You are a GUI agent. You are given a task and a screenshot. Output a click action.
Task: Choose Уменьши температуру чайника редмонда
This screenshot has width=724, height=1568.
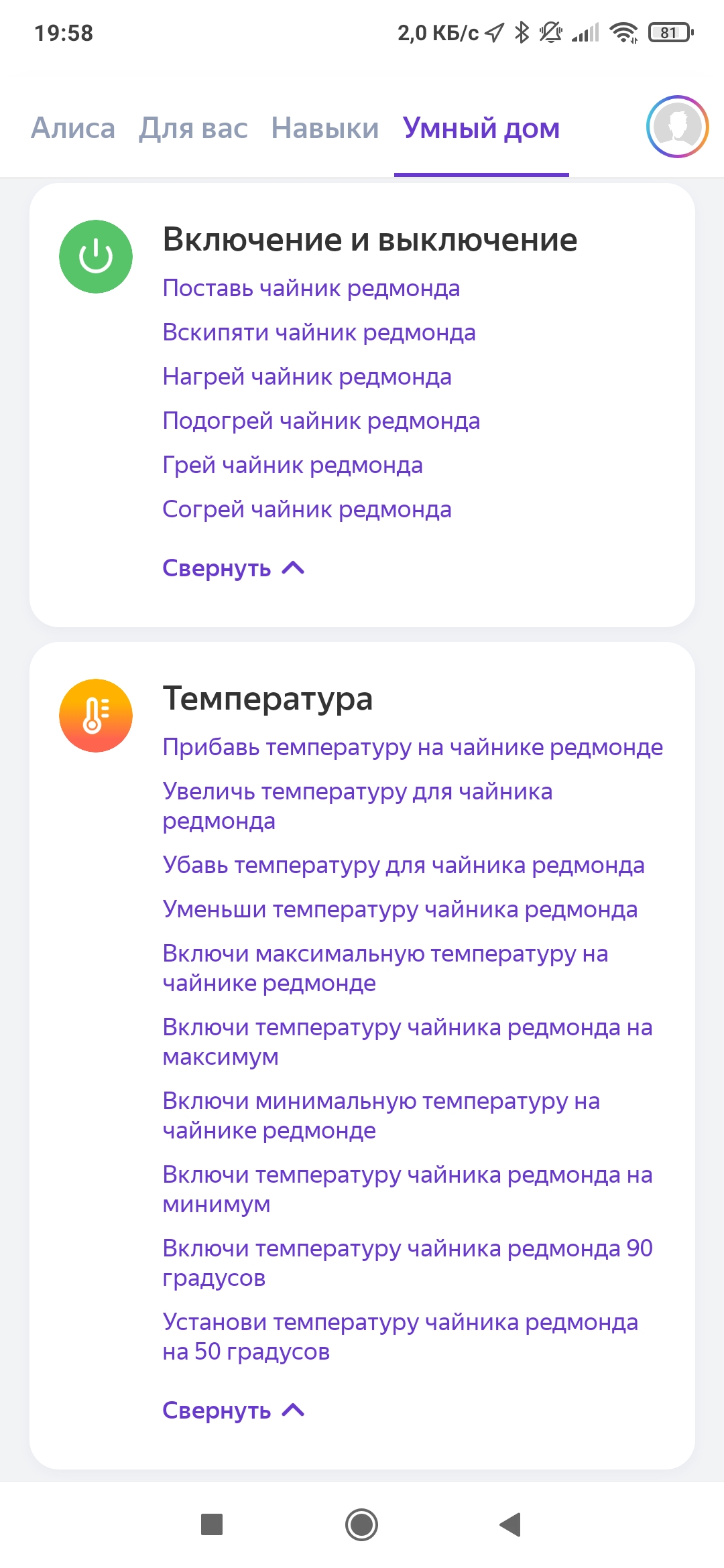[400, 909]
